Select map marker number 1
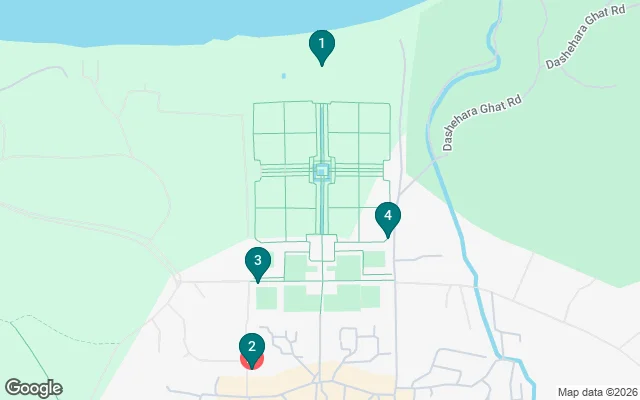The image size is (640, 400). pos(321,45)
